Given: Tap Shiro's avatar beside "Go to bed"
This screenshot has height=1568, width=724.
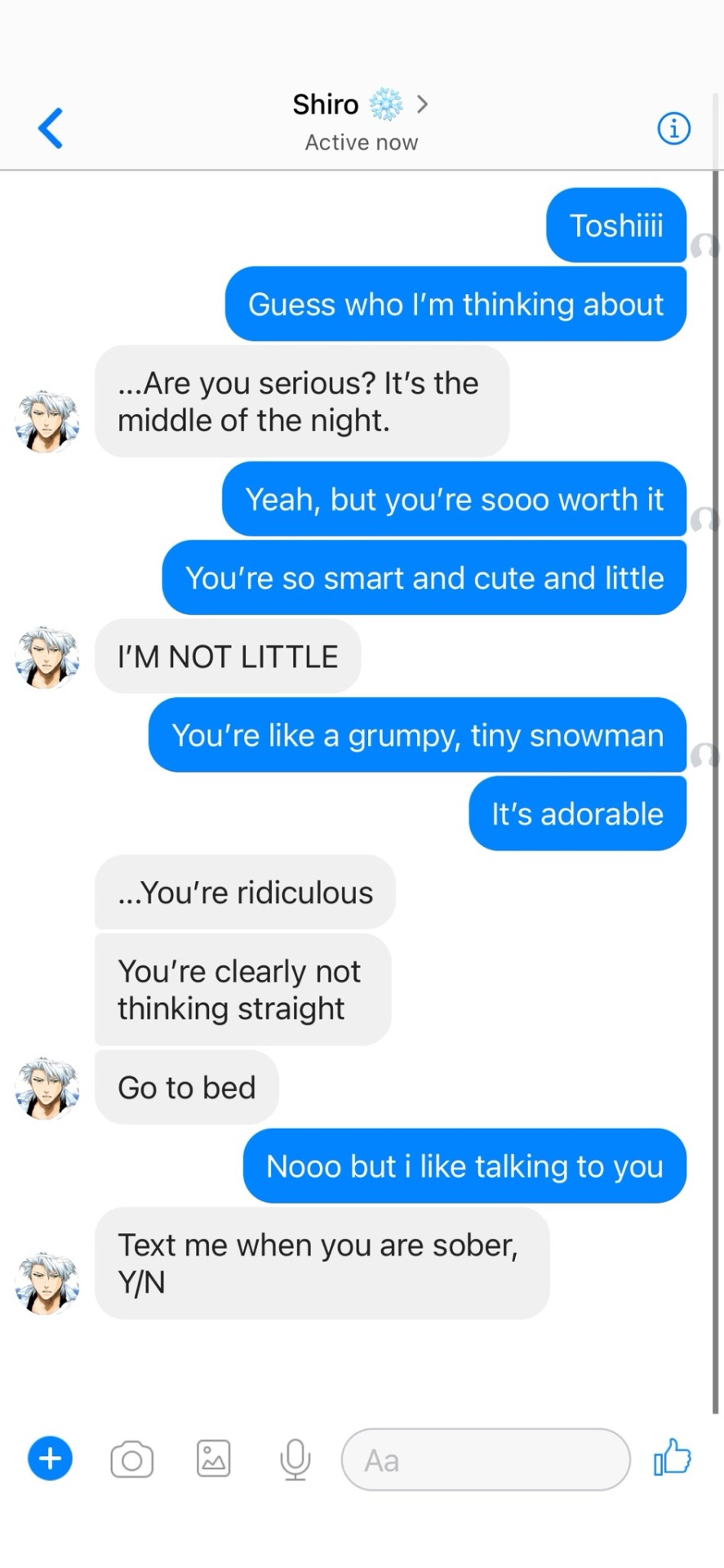Looking at the screenshot, I should coord(47,1089).
